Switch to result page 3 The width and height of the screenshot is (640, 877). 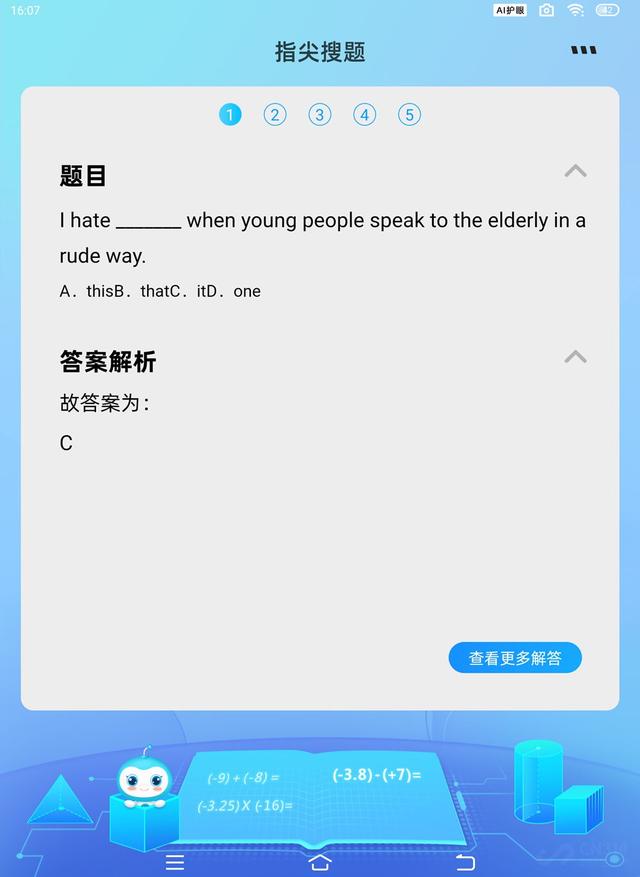320,115
